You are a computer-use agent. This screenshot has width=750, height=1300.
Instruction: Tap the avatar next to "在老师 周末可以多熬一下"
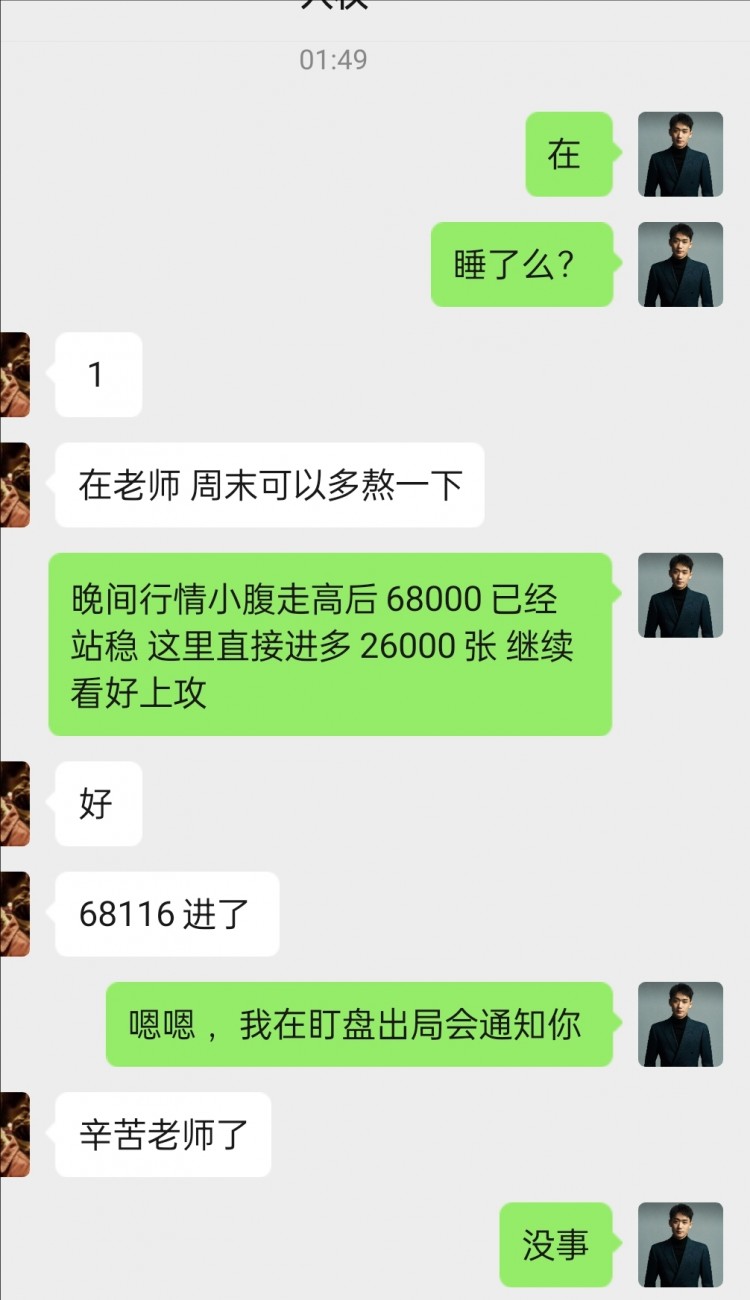pos(14,485)
